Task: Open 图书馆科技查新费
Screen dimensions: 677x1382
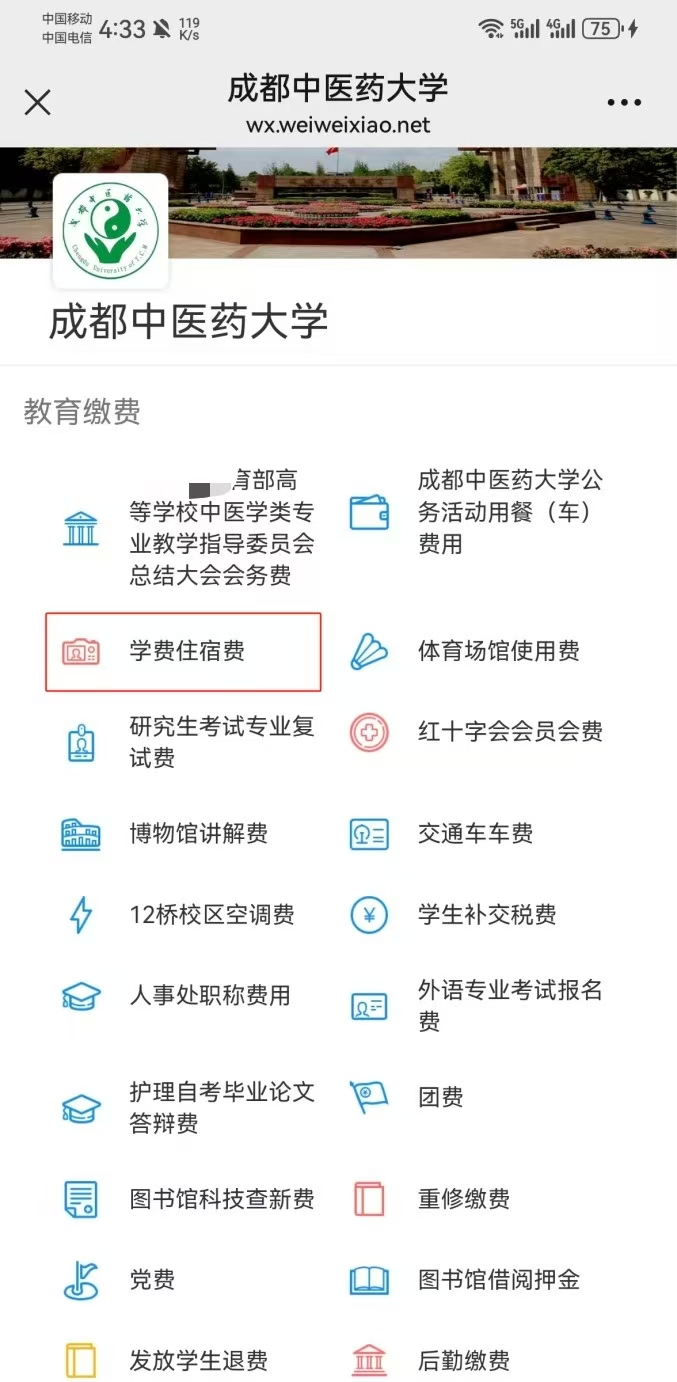Action: tap(221, 1199)
